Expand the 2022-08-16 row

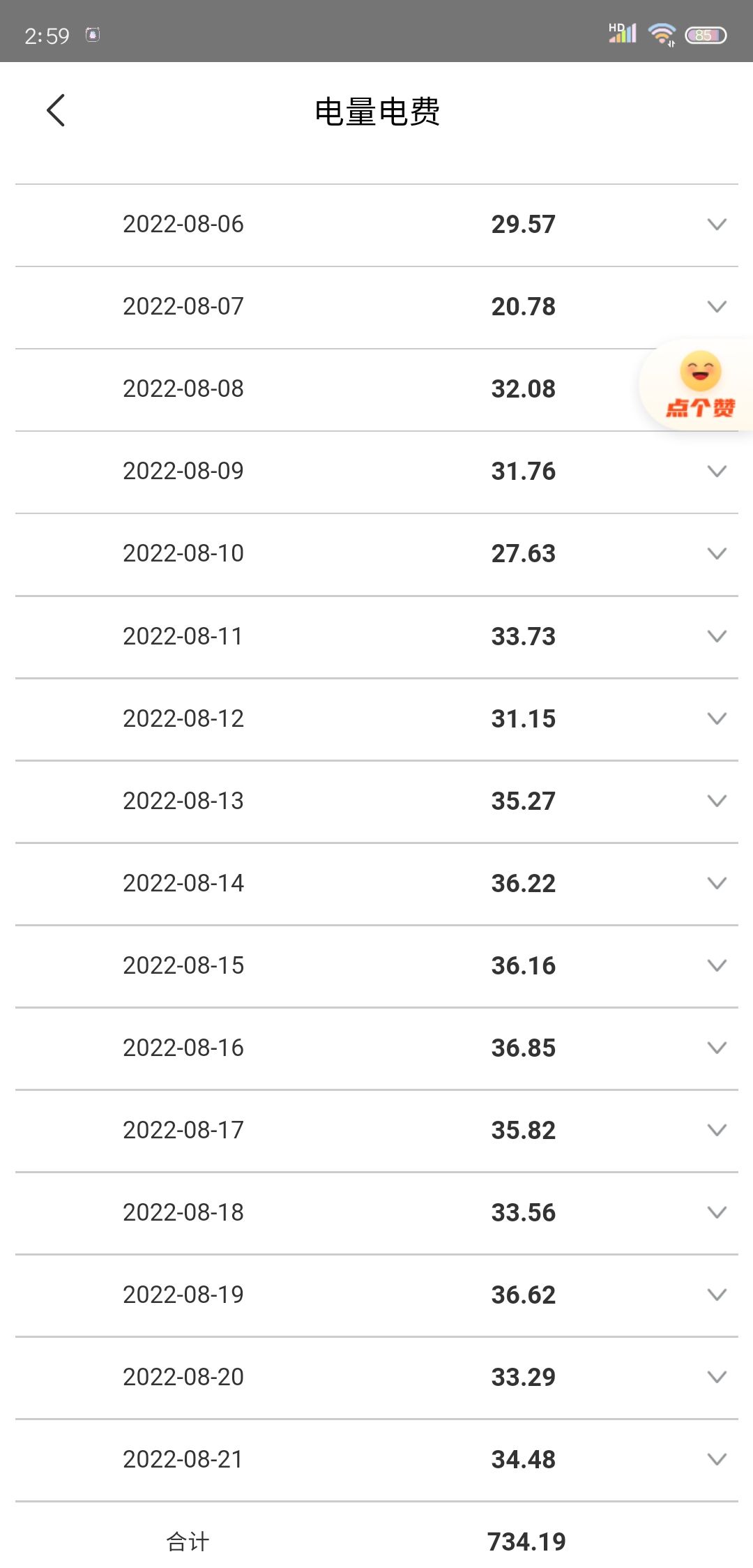point(717,1047)
